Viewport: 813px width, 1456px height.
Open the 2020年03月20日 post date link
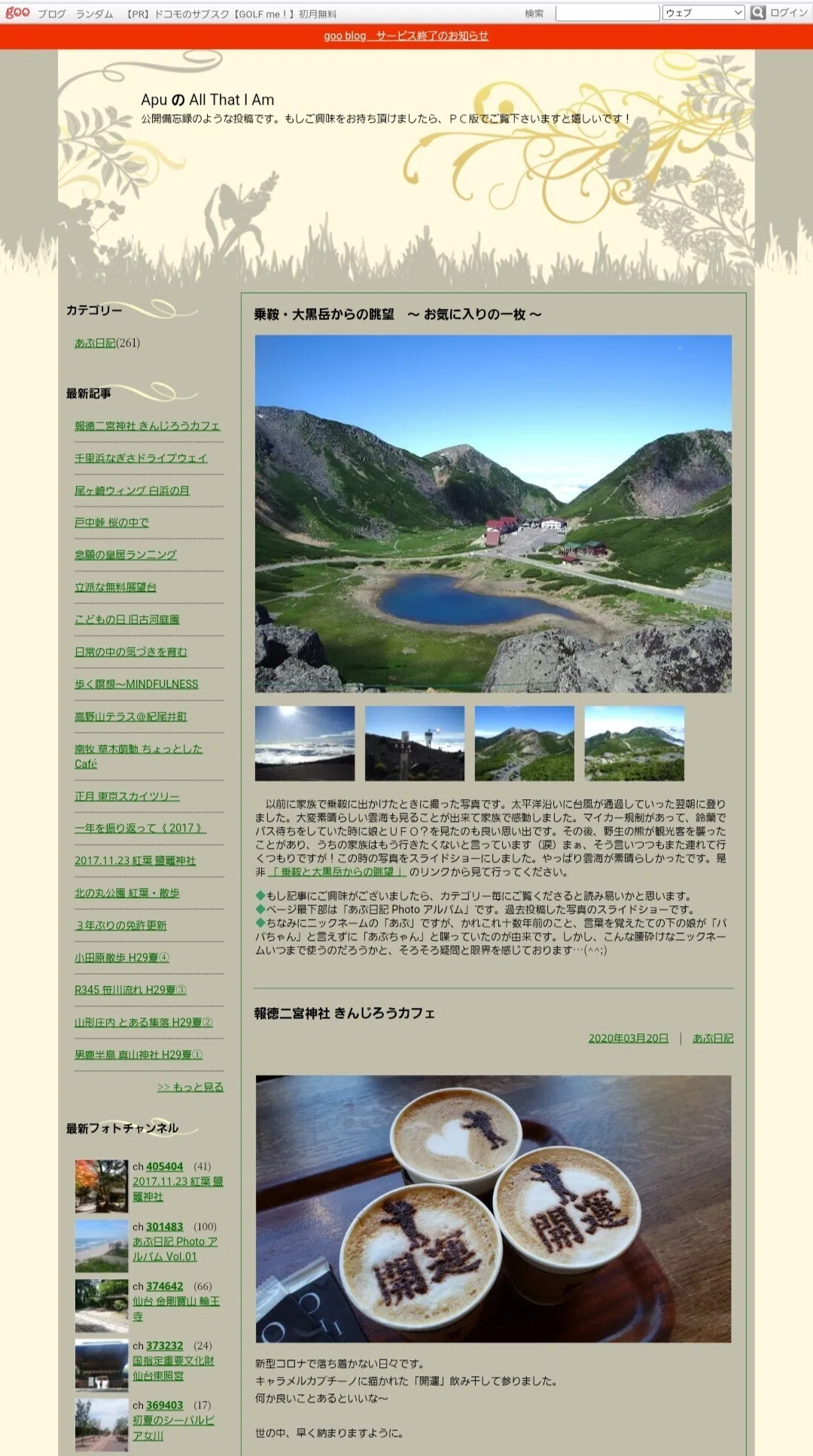pos(629,1038)
